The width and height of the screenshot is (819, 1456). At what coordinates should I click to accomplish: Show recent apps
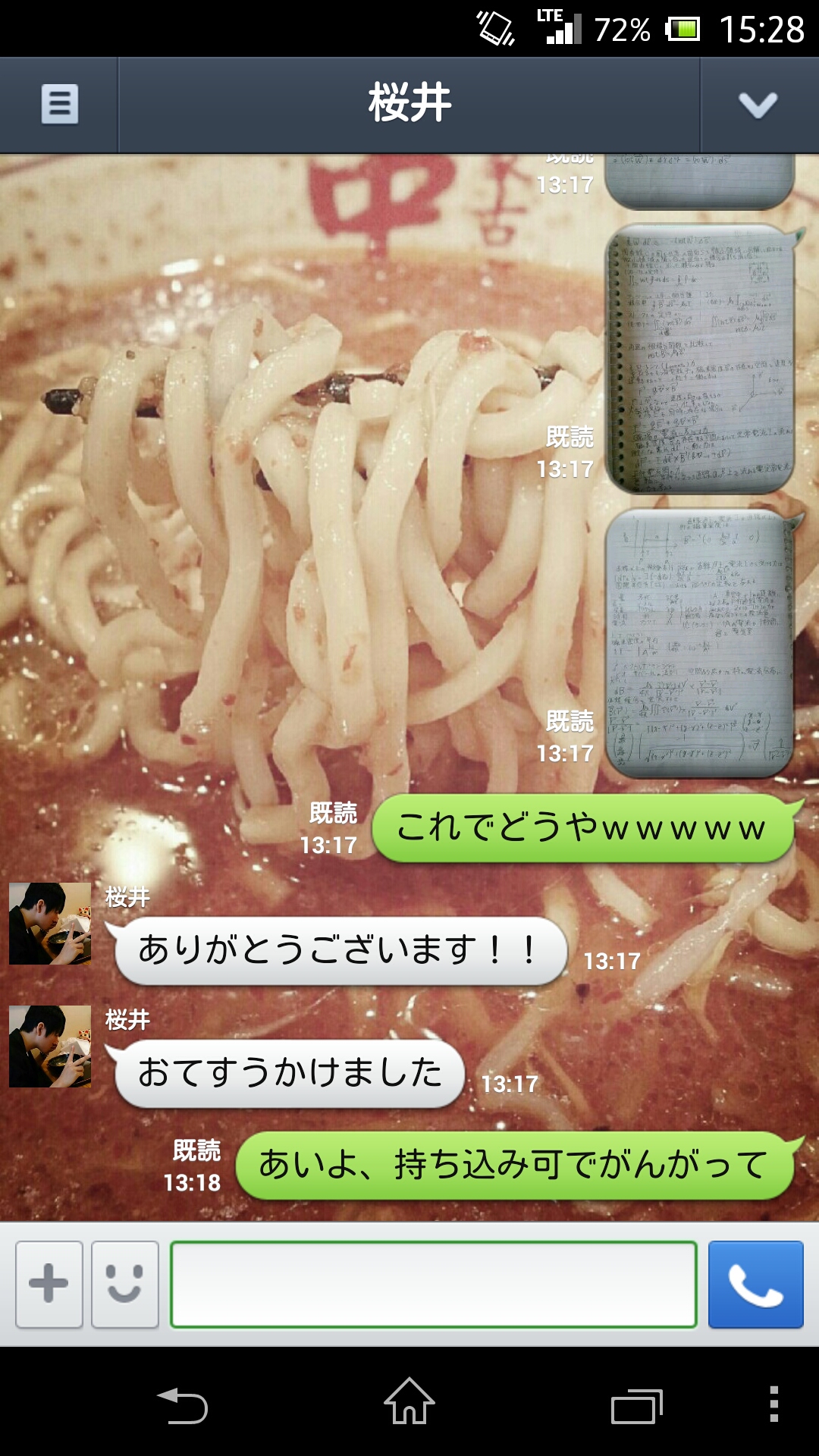click(x=637, y=1406)
